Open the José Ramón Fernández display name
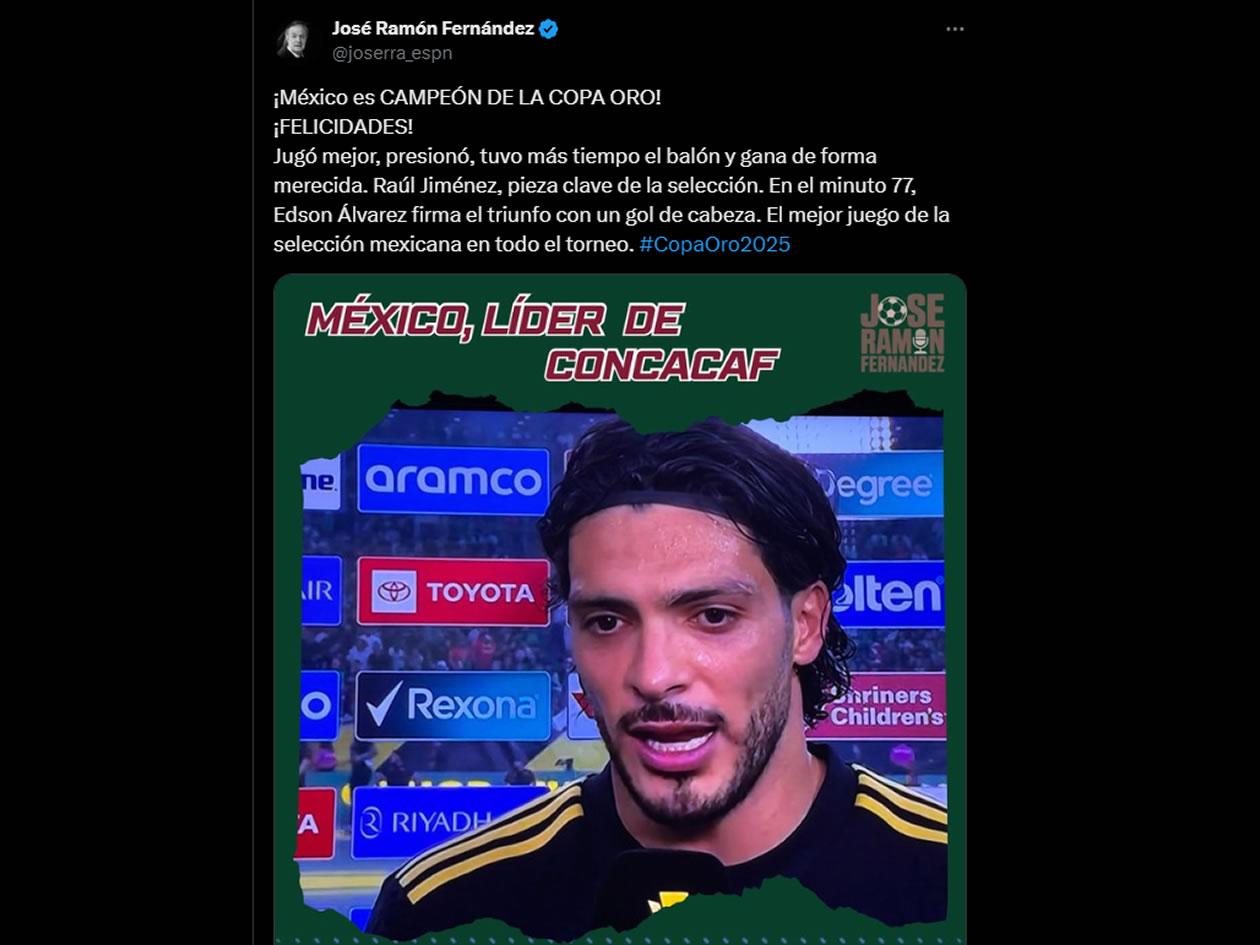 click(x=432, y=29)
